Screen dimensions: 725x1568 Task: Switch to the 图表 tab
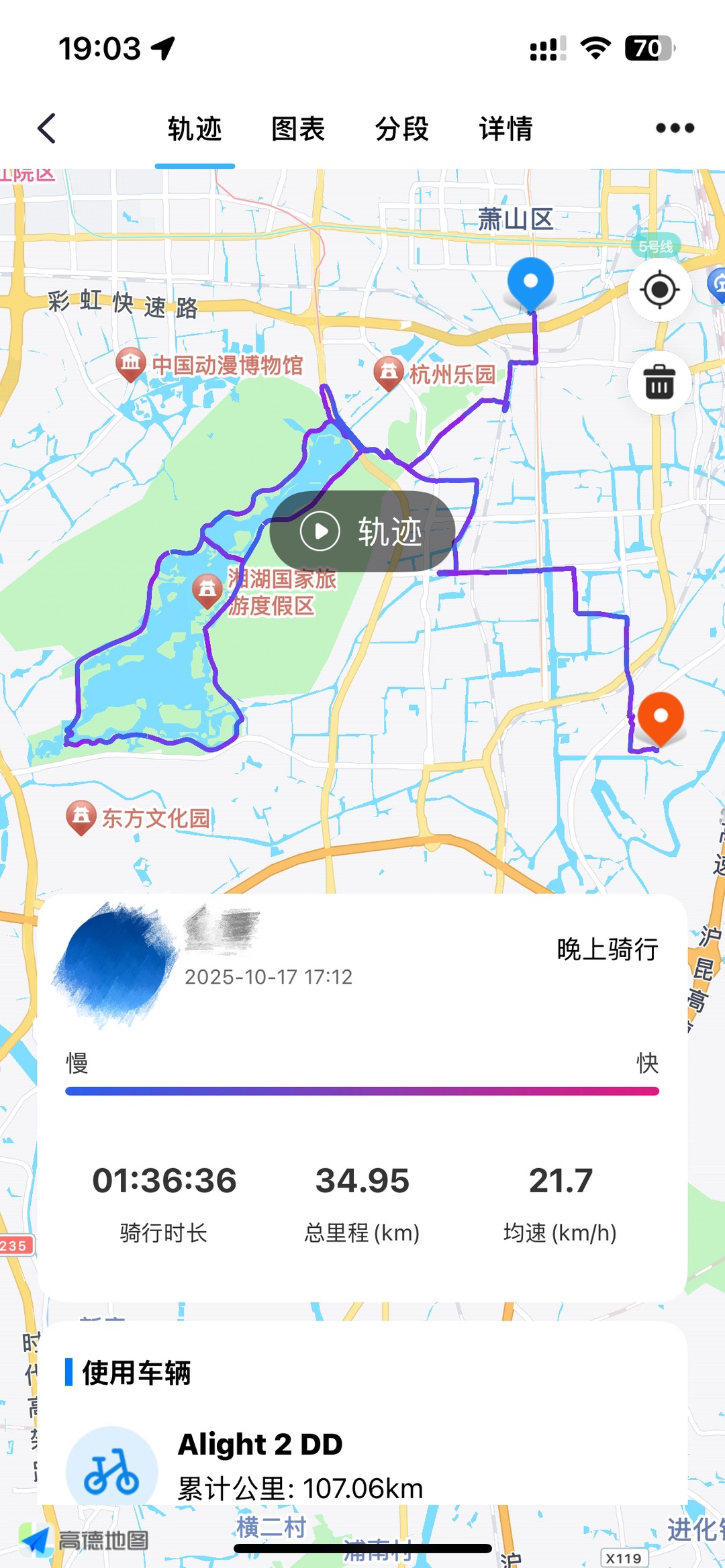(298, 129)
